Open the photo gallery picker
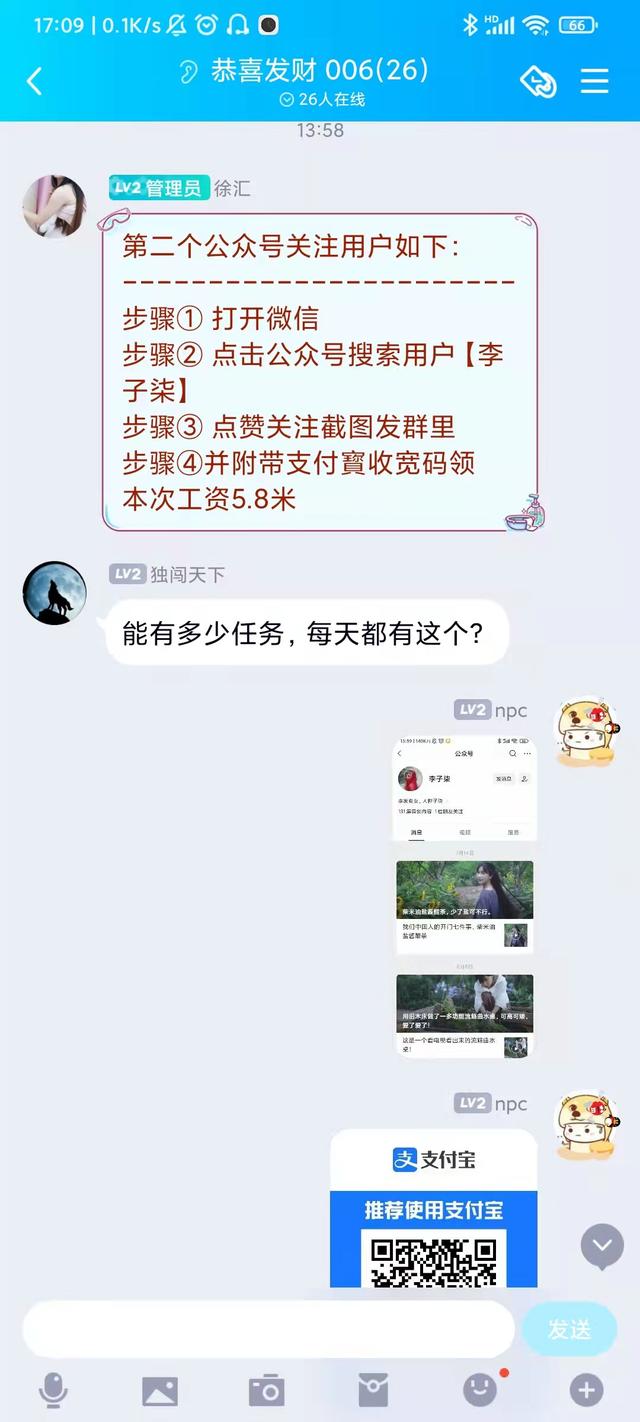Image resolution: width=640 pixels, height=1422 pixels. pyautogui.click(x=160, y=1390)
